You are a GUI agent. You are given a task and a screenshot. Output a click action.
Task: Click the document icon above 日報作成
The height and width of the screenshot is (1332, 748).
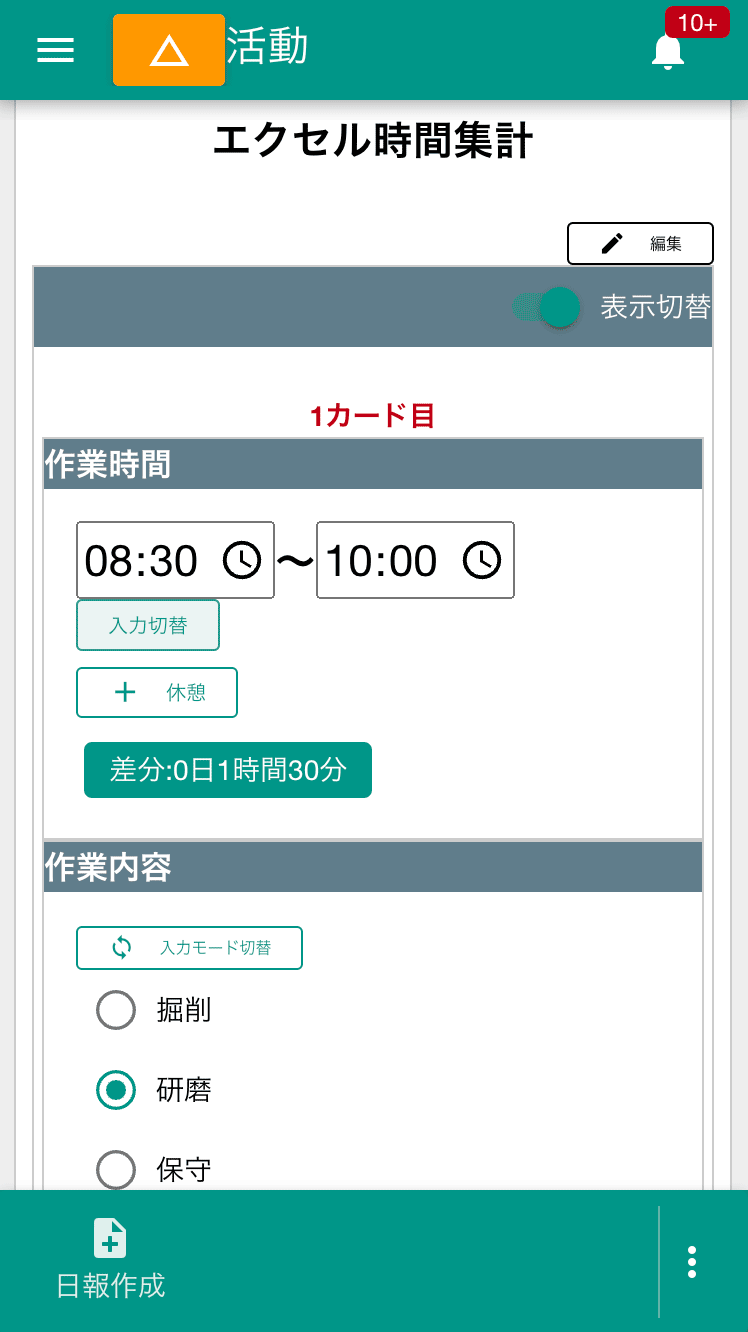110,1238
